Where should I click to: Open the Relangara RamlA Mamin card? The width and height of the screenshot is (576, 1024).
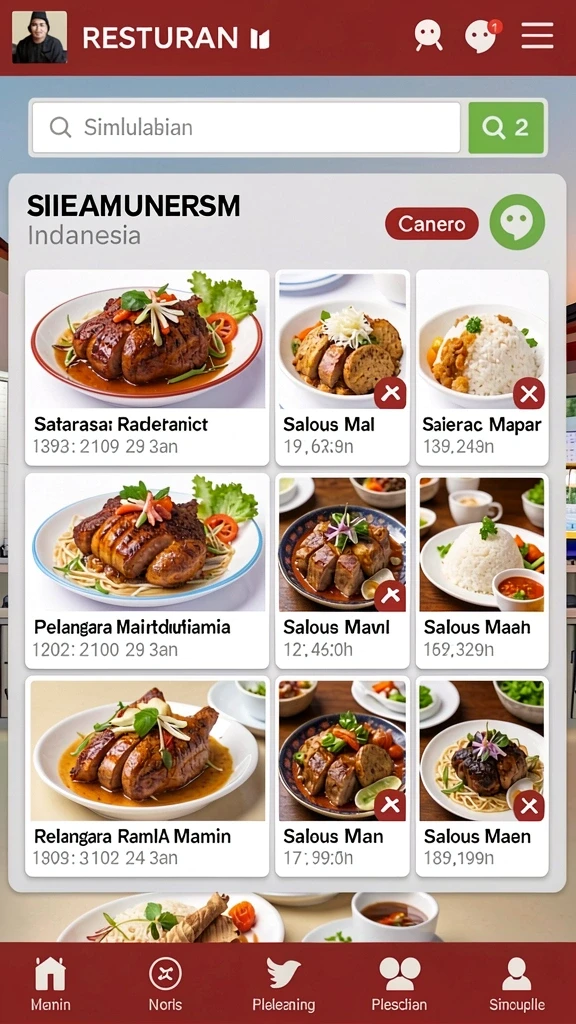147,776
